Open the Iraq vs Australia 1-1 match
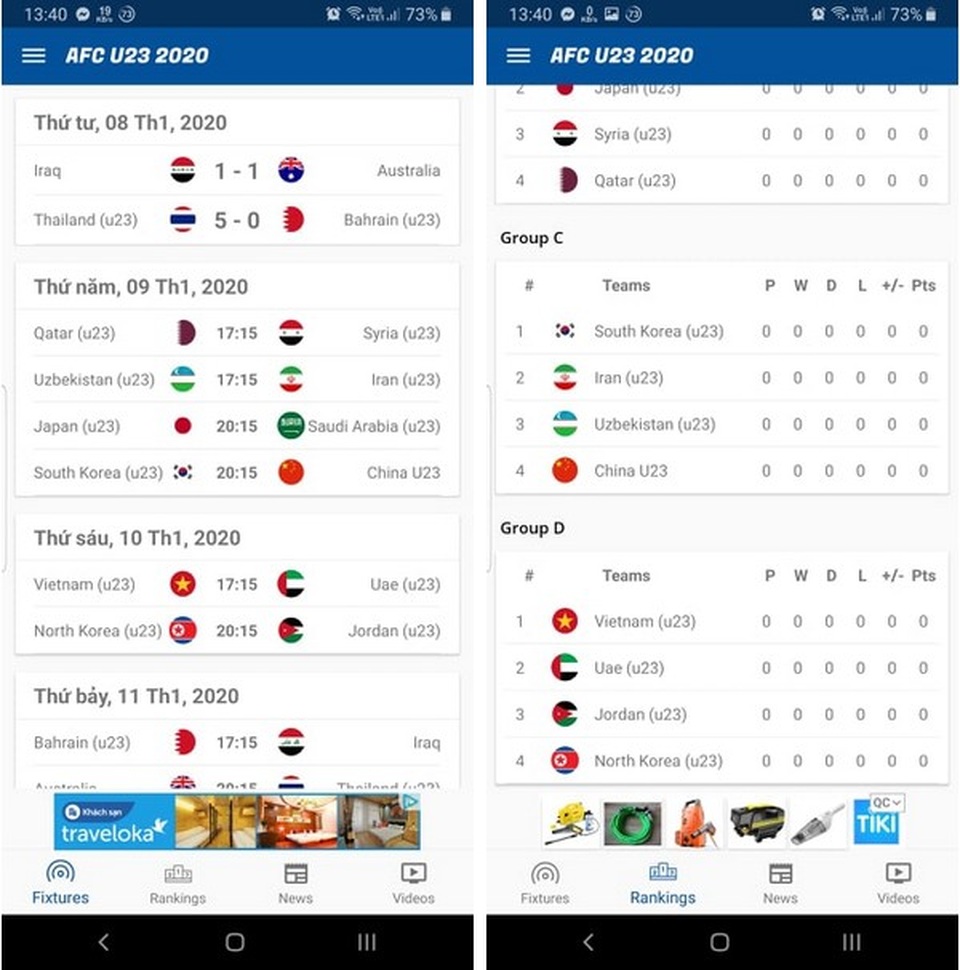This screenshot has width=960, height=970. 237,171
